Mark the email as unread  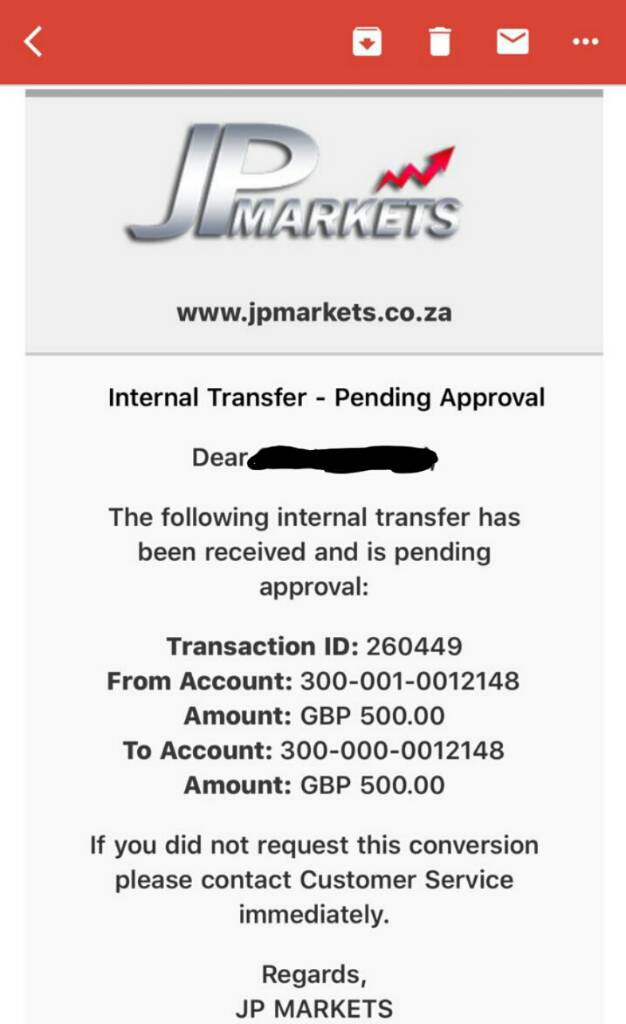tap(513, 42)
